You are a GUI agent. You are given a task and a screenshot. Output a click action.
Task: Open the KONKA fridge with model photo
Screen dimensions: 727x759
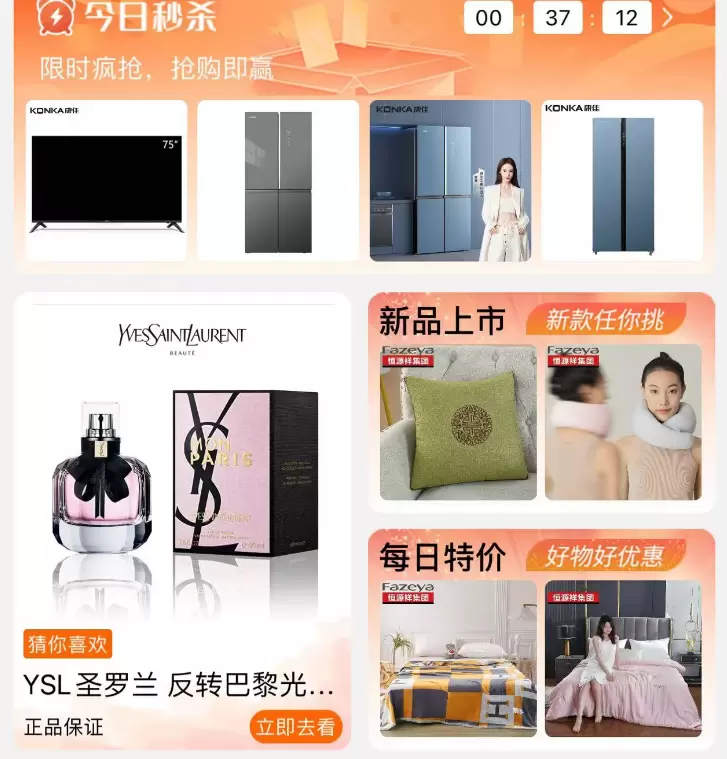450,181
